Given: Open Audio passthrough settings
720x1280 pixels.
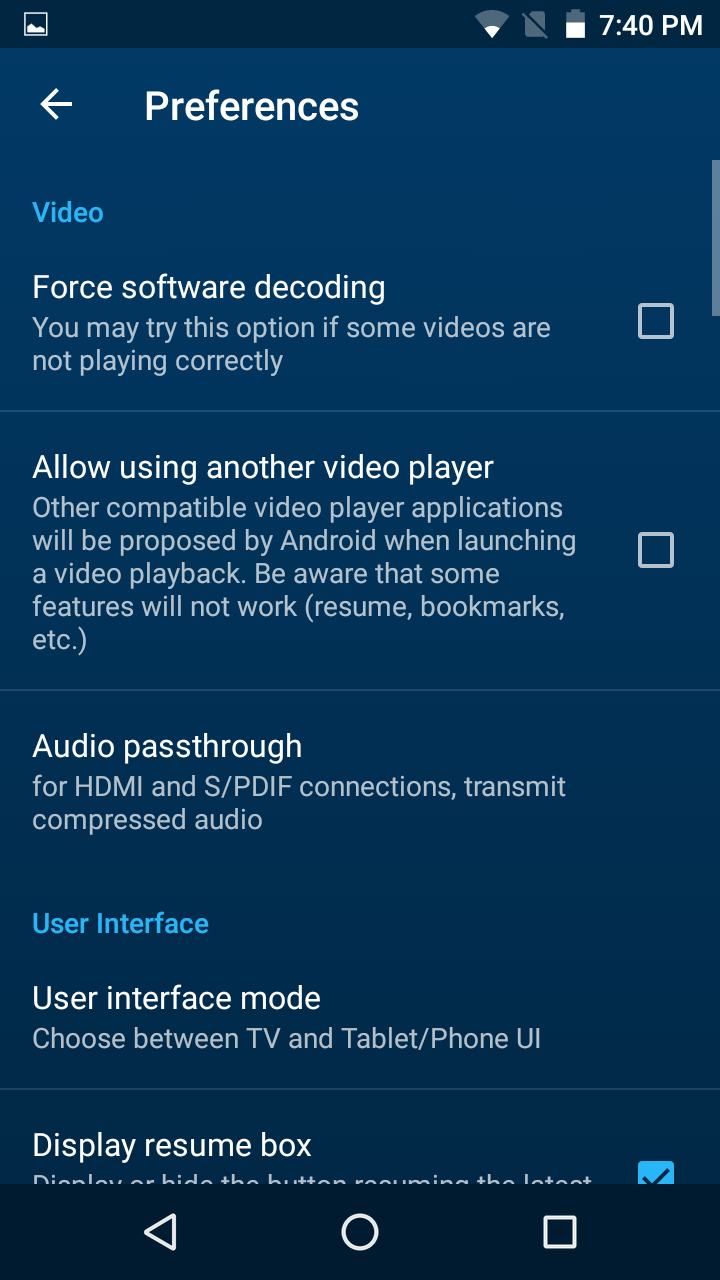Looking at the screenshot, I should click(x=360, y=782).
